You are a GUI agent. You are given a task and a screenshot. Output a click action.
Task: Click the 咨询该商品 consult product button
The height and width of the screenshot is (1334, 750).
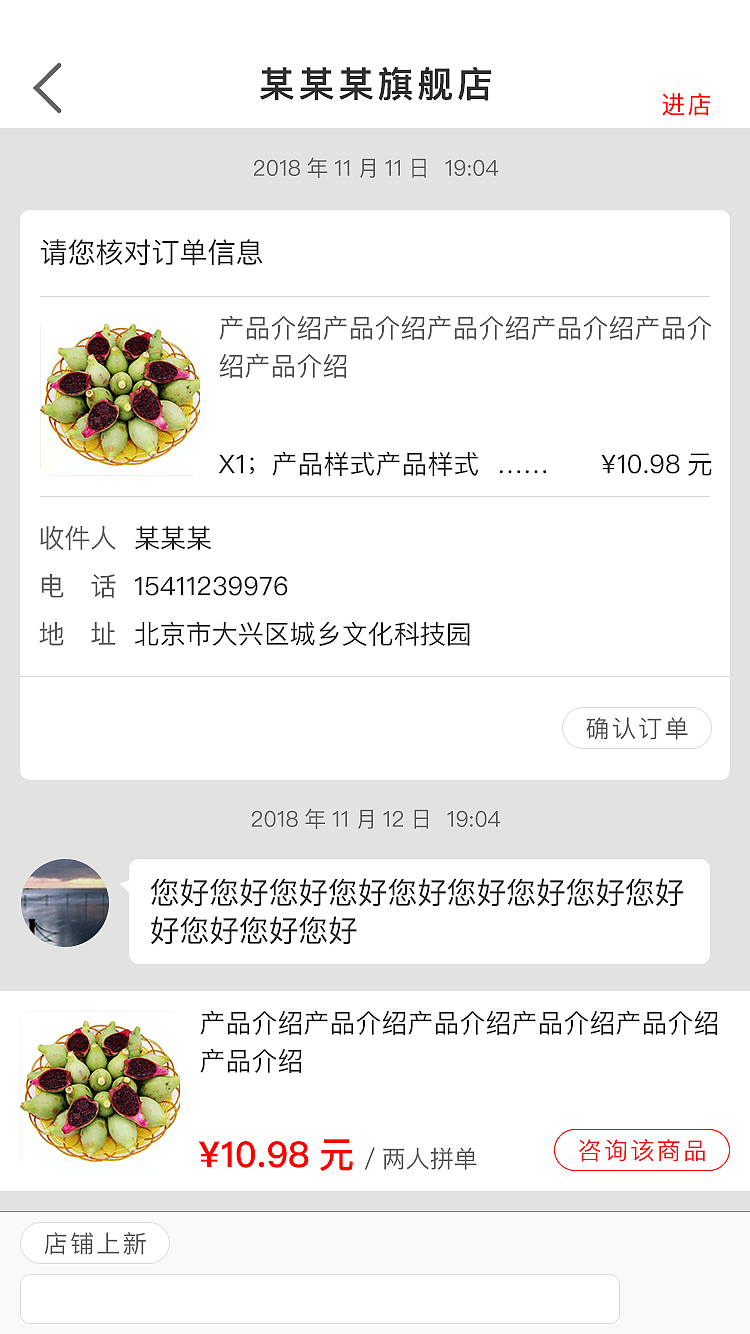[x=641, y=1150]
